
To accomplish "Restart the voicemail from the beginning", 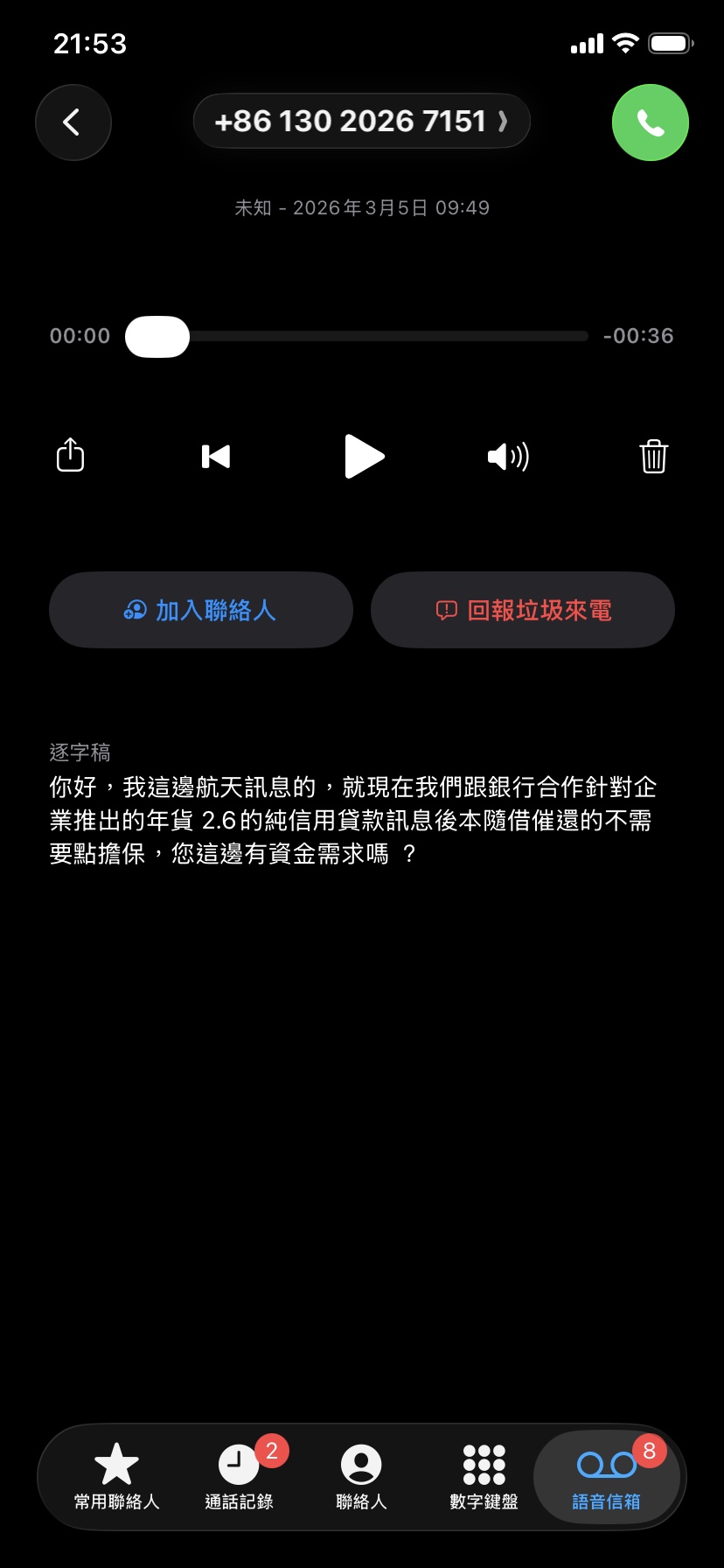I will click(x=215, y=456).
